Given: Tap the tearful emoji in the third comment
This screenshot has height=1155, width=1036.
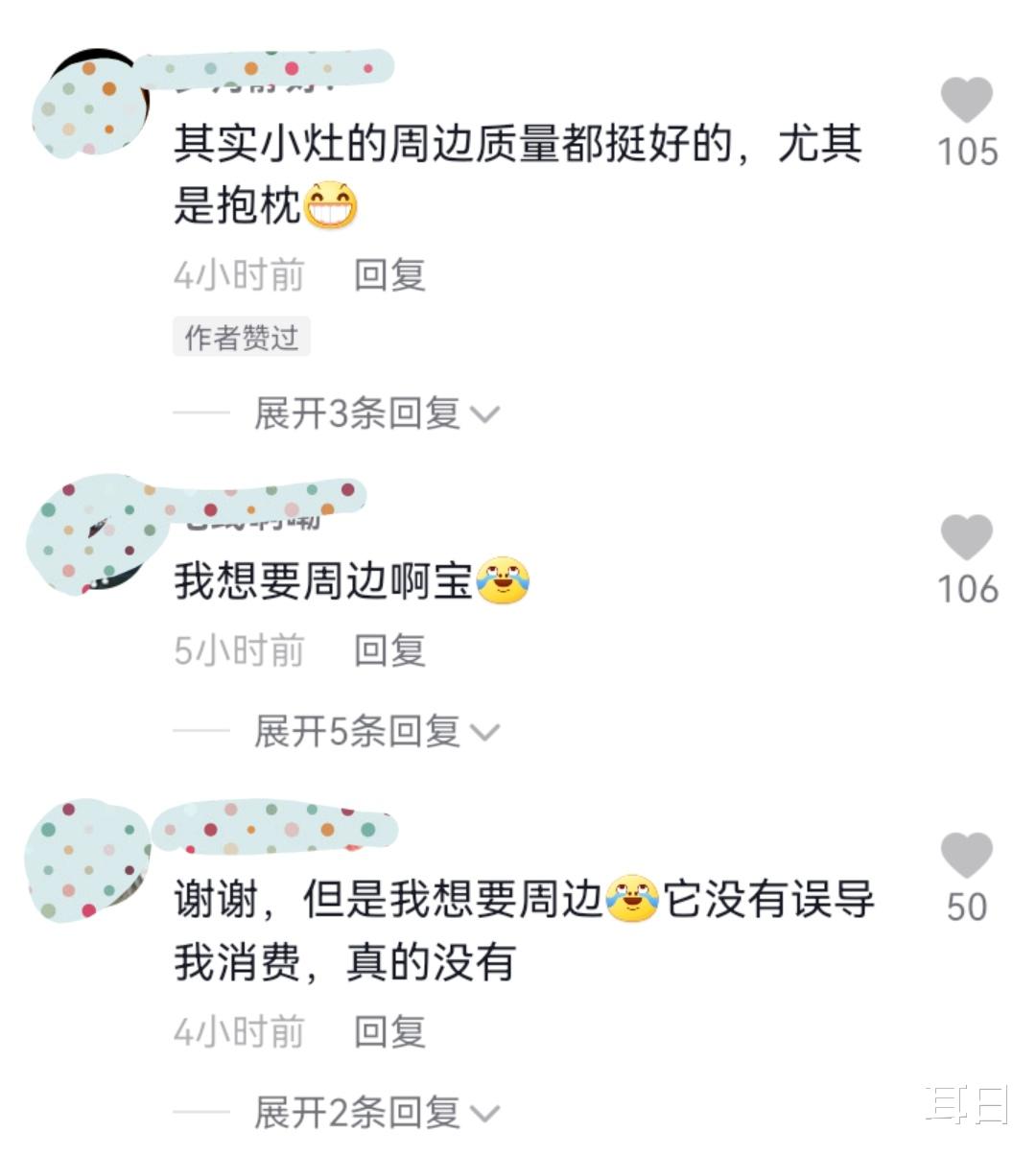Looking at the screenshot, I should click(632, 897).
